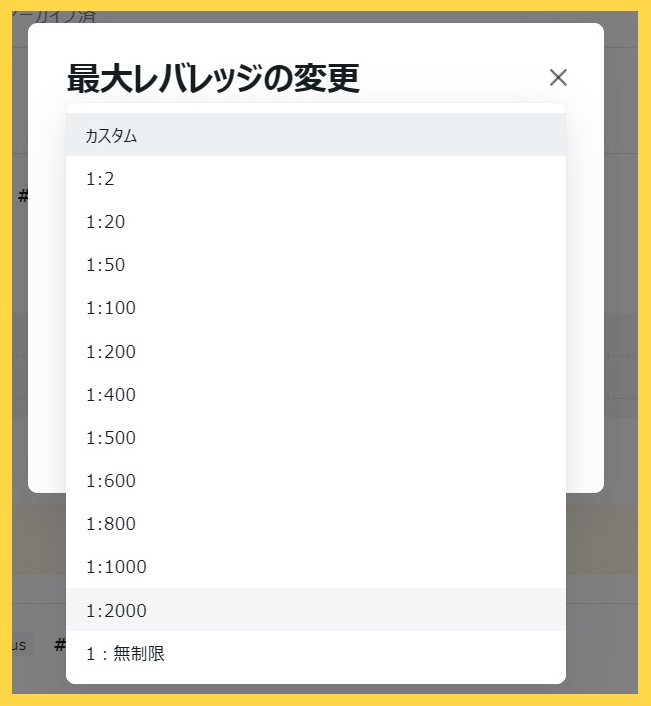Choose 1:2 leverage
The image size is (651, 706).
(100, 179)
